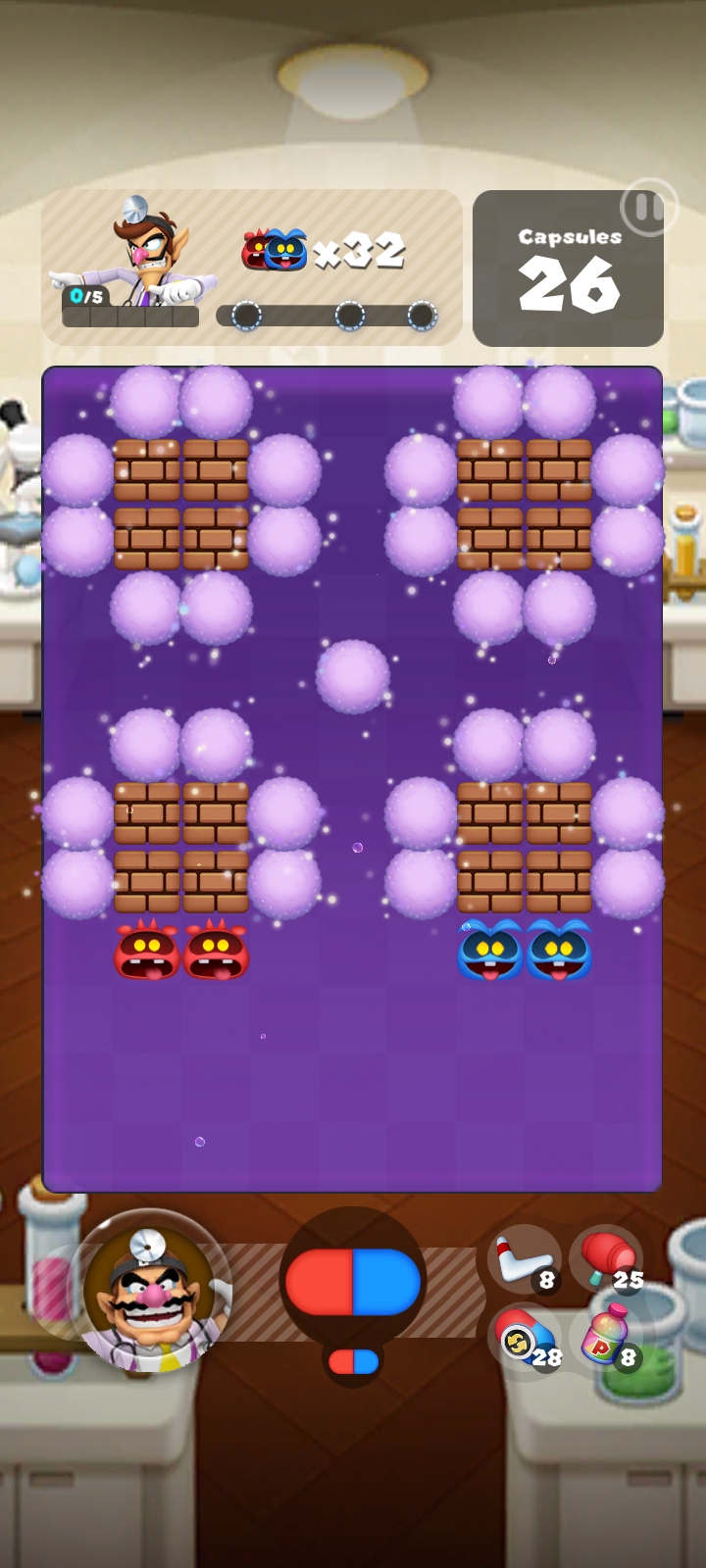Use the boomerang item with 8 left

pyautogui.click(x=524, y=1260)
